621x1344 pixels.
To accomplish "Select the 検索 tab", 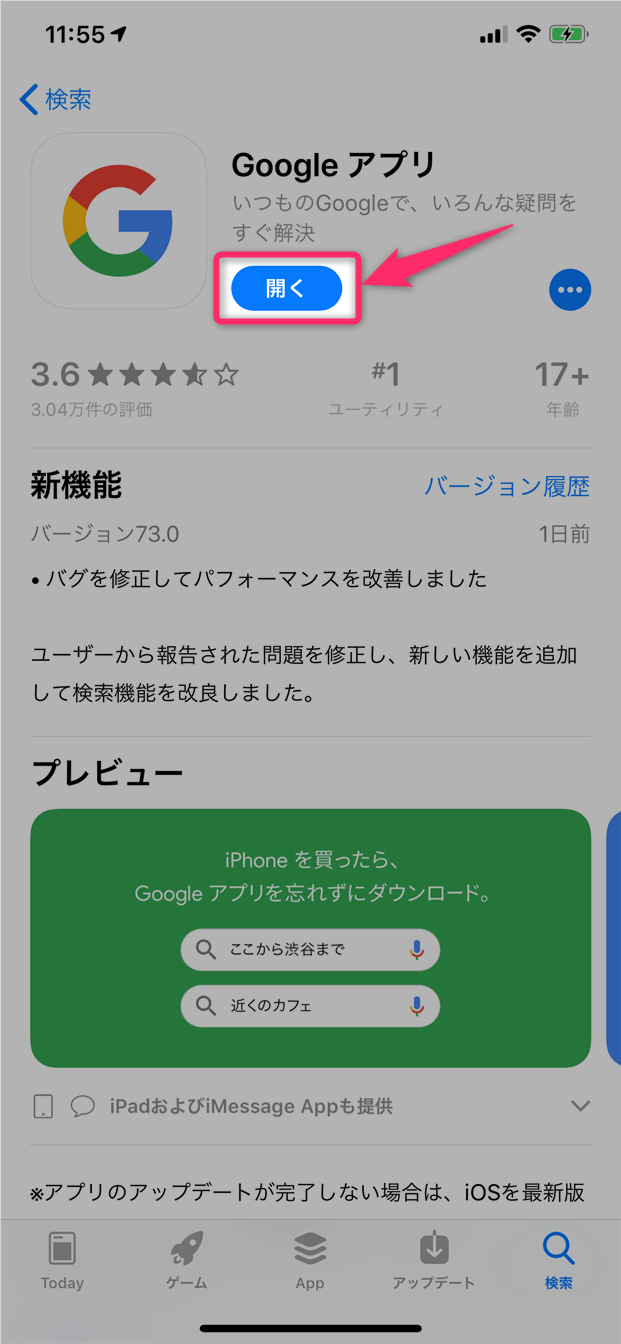I will [557, 1260].
